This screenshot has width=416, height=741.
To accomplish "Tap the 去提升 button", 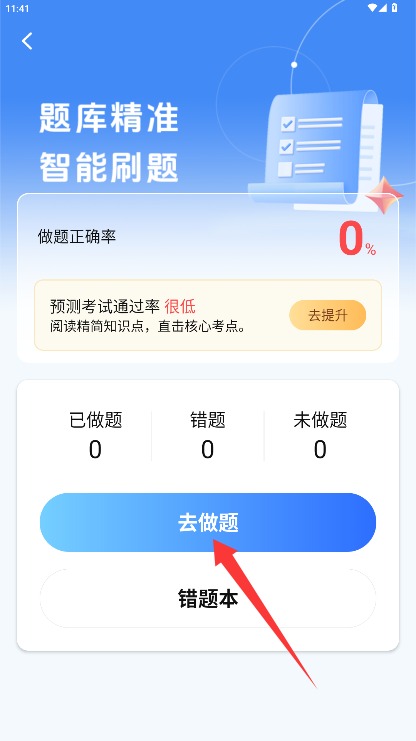I will pyautogui.click(x=328, y=315).
